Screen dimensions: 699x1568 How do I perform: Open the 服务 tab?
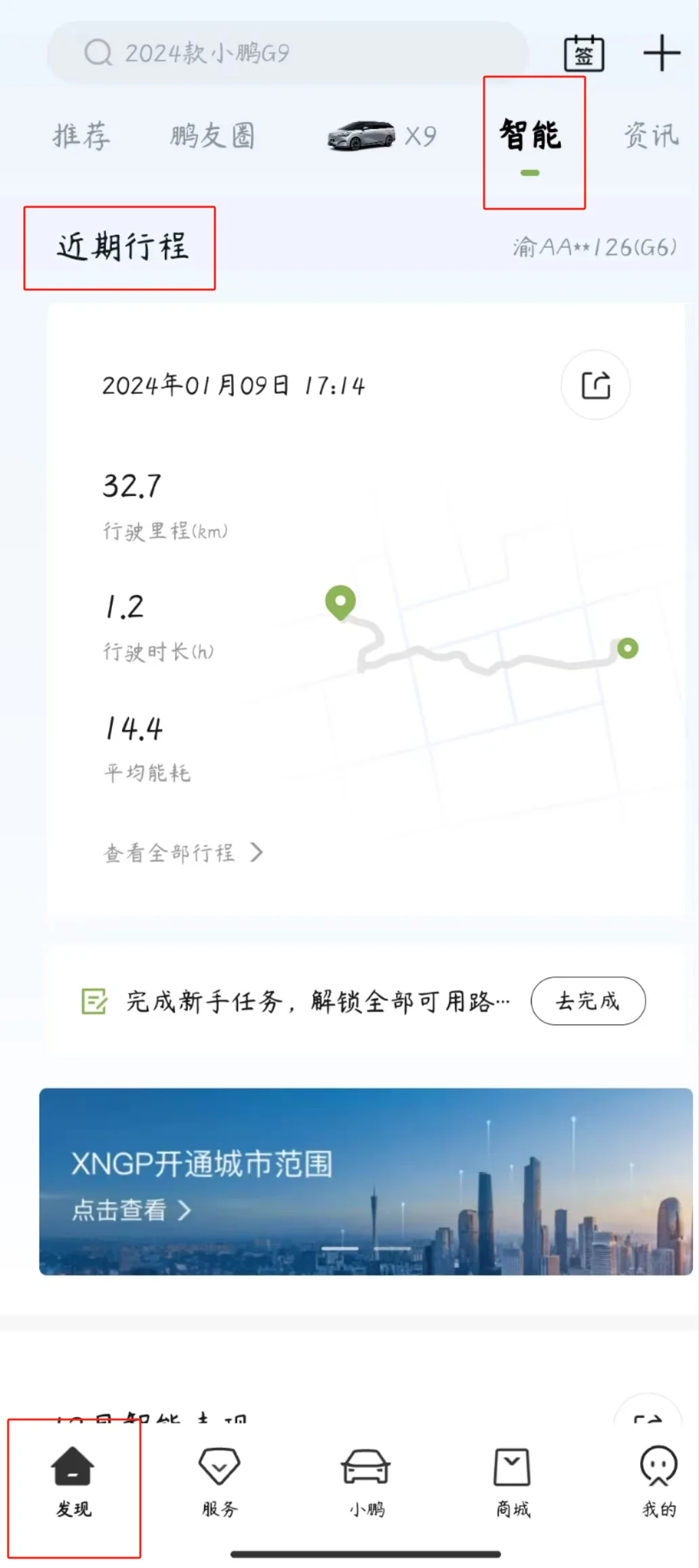[220, 1483]
